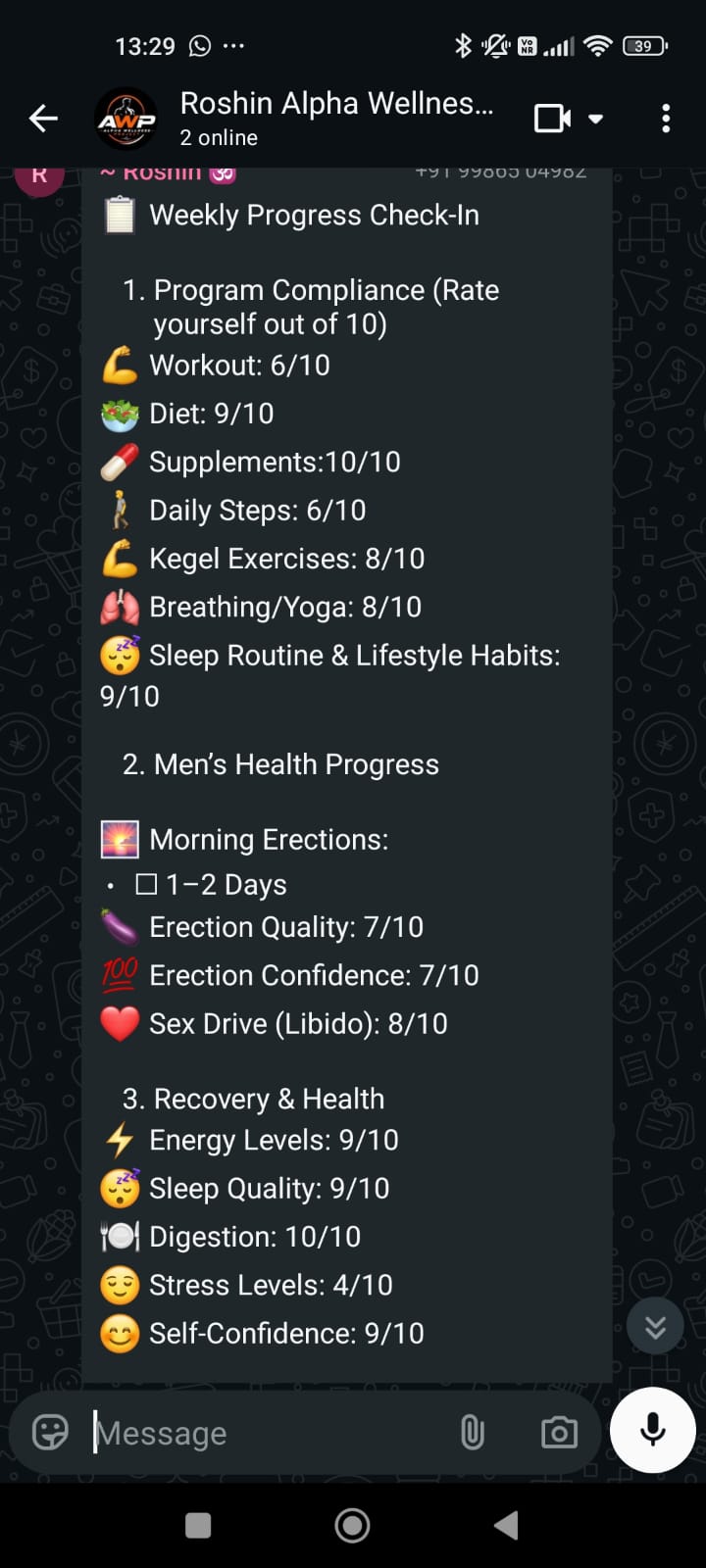Tap the microphone voice message button
The height and width of the screenshot is (1568, 706).
tap(653, 1430)
